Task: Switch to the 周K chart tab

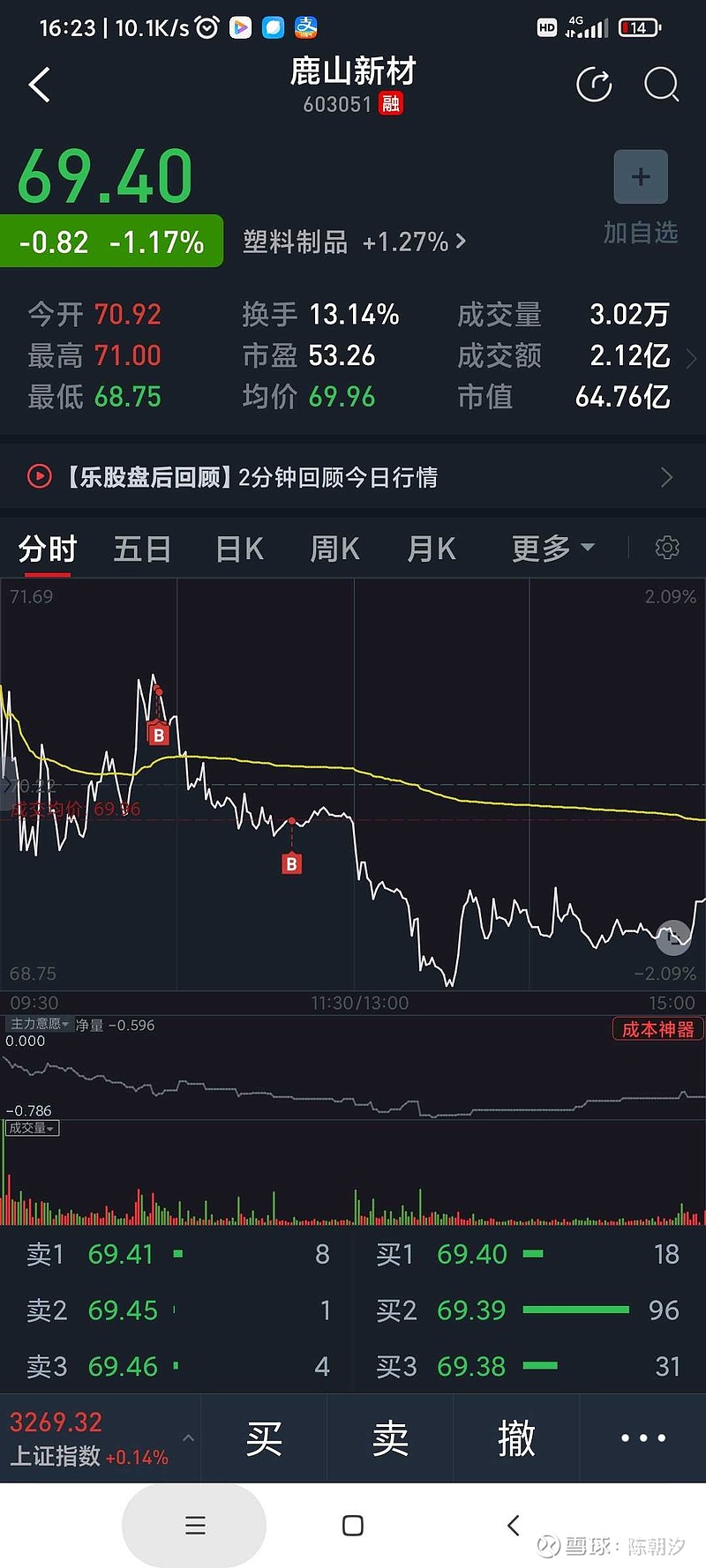Action: point(334,549)
